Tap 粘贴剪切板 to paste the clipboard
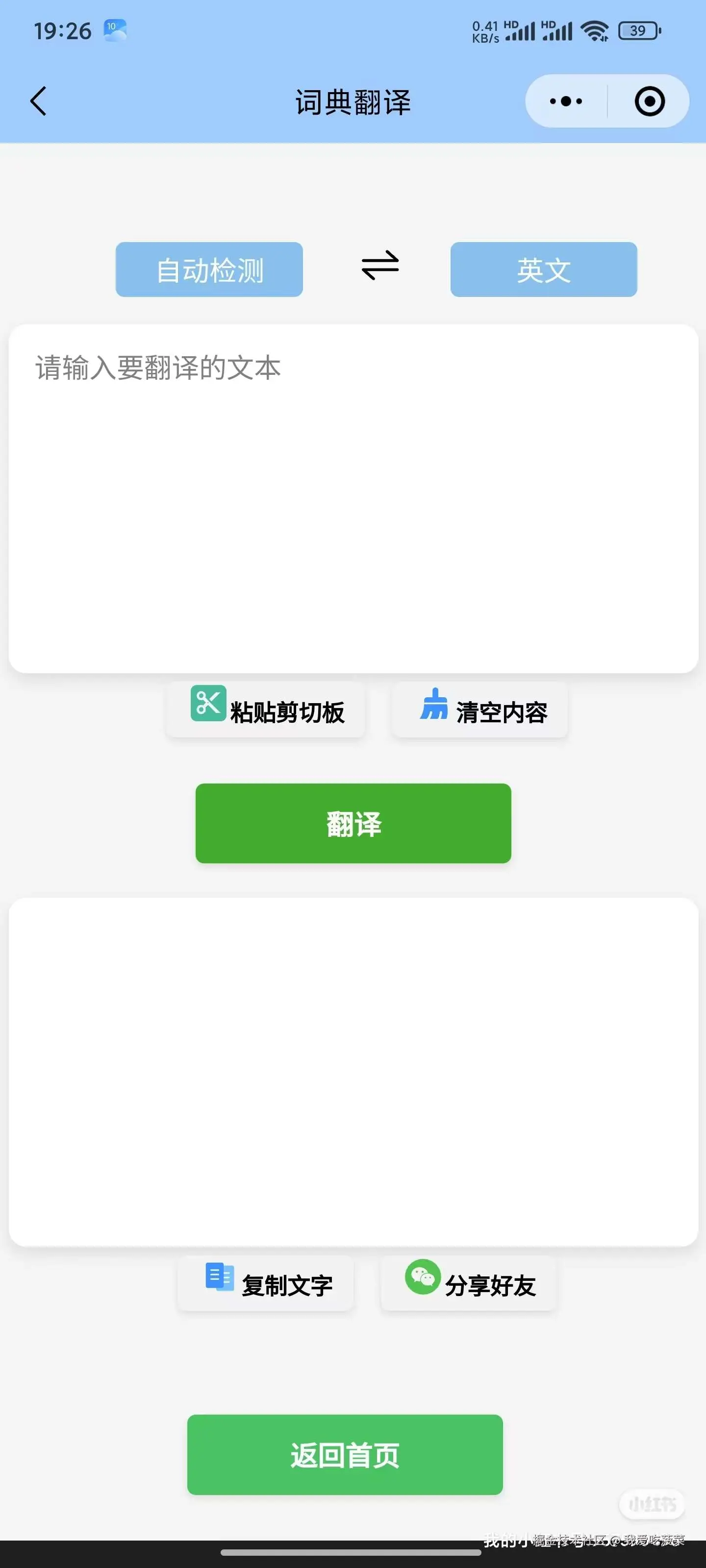 [266, 710]
